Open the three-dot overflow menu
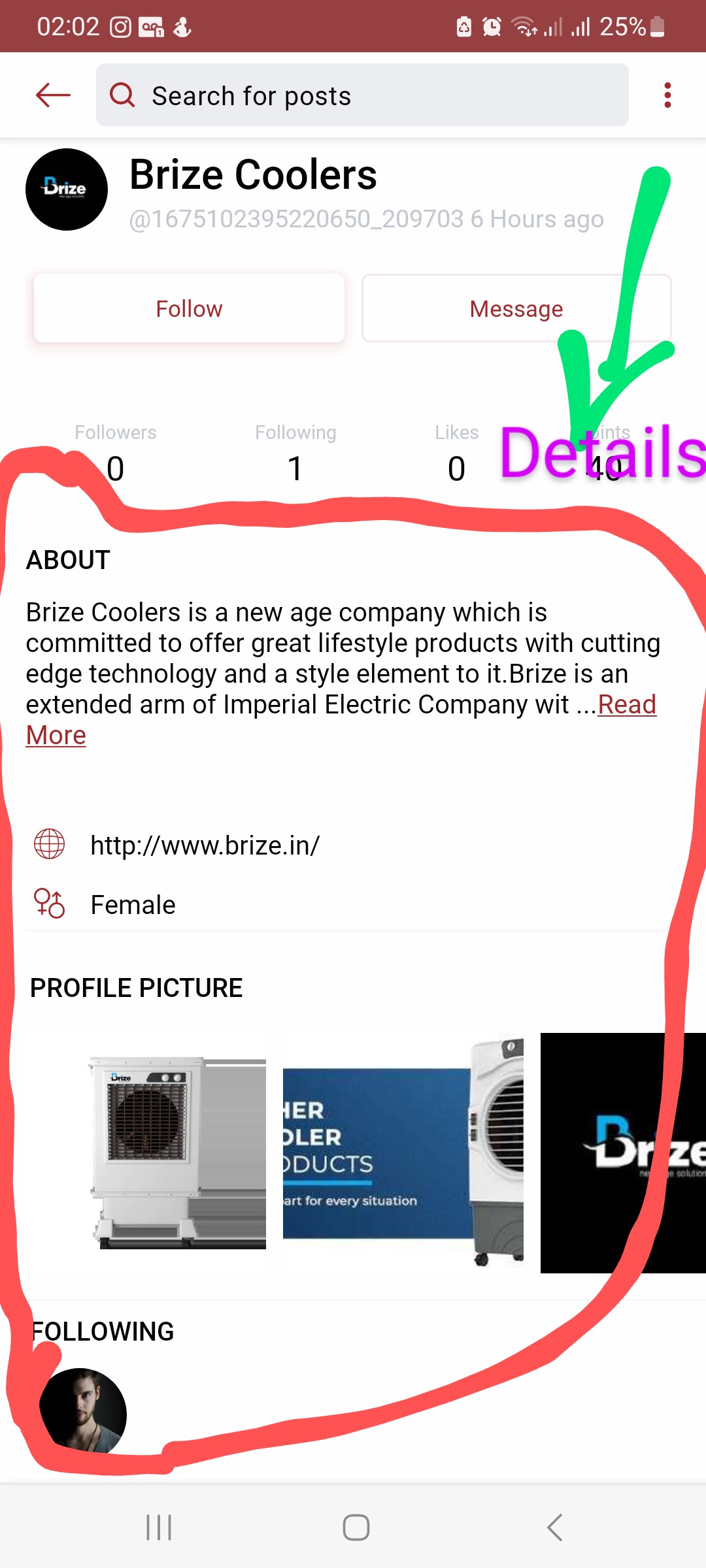Screen dimensions: 706x1568 click(x=667, y=95)
